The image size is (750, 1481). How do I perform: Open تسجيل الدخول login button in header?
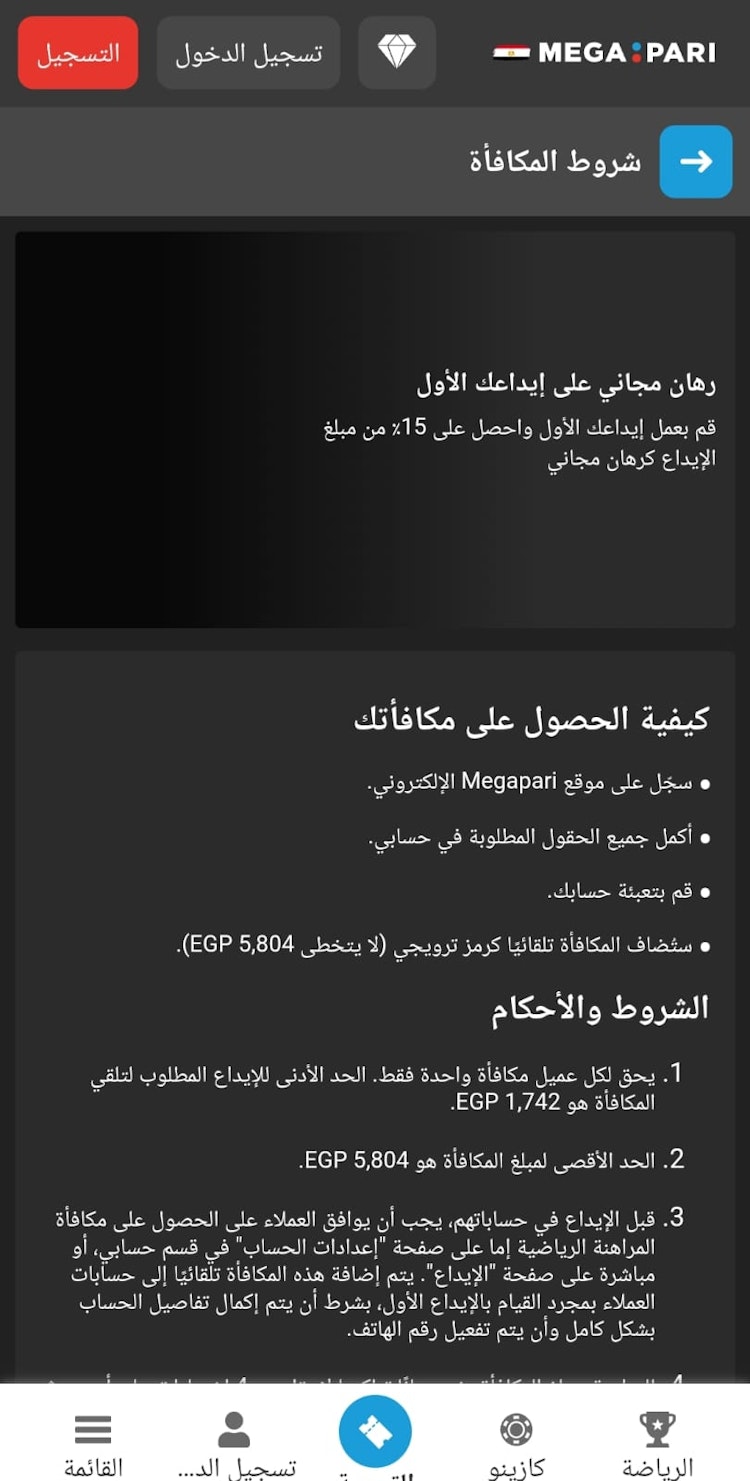248,53
